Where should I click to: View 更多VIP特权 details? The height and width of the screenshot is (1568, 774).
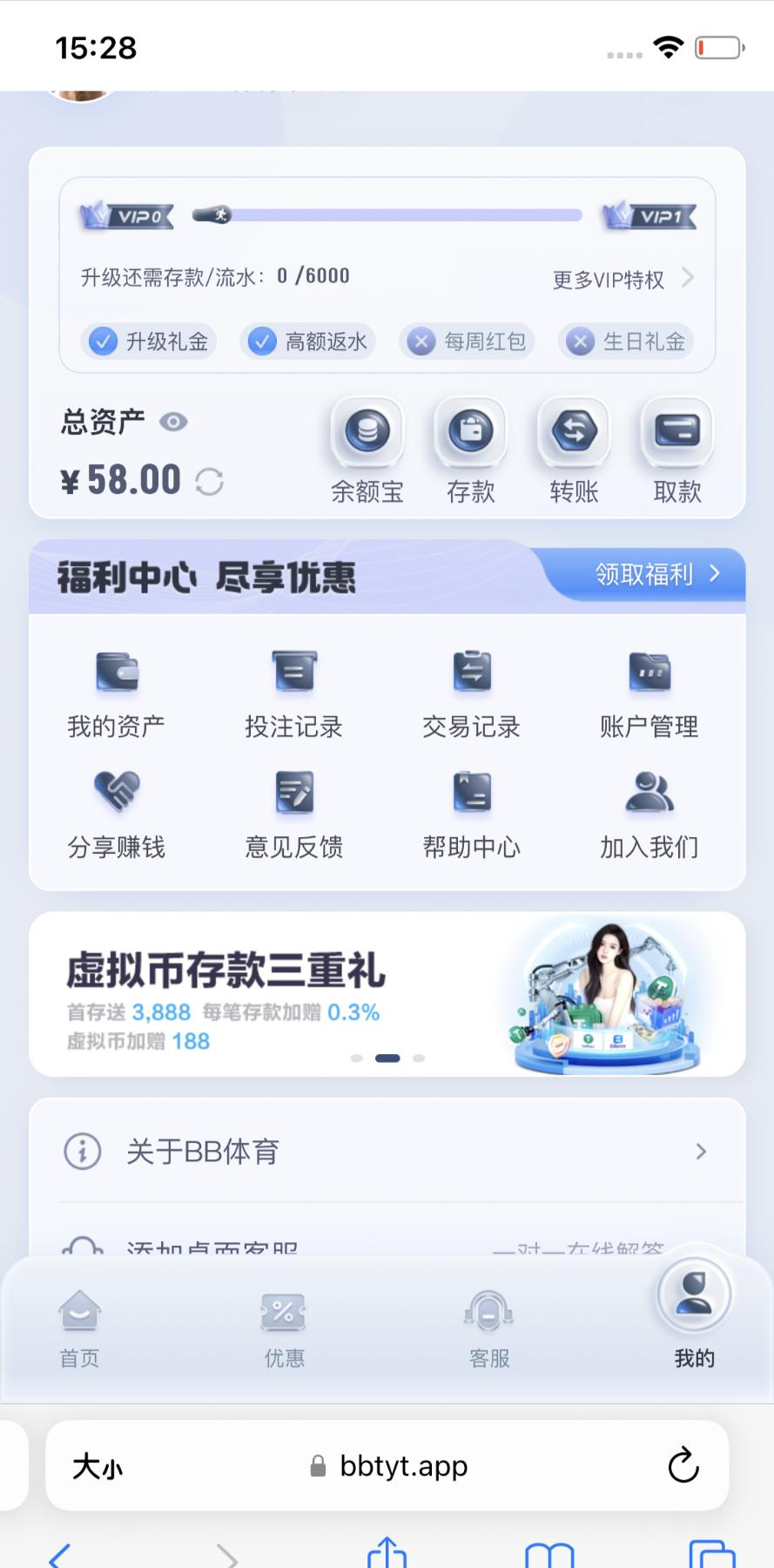pyautogui.click(x=622, y=279)
